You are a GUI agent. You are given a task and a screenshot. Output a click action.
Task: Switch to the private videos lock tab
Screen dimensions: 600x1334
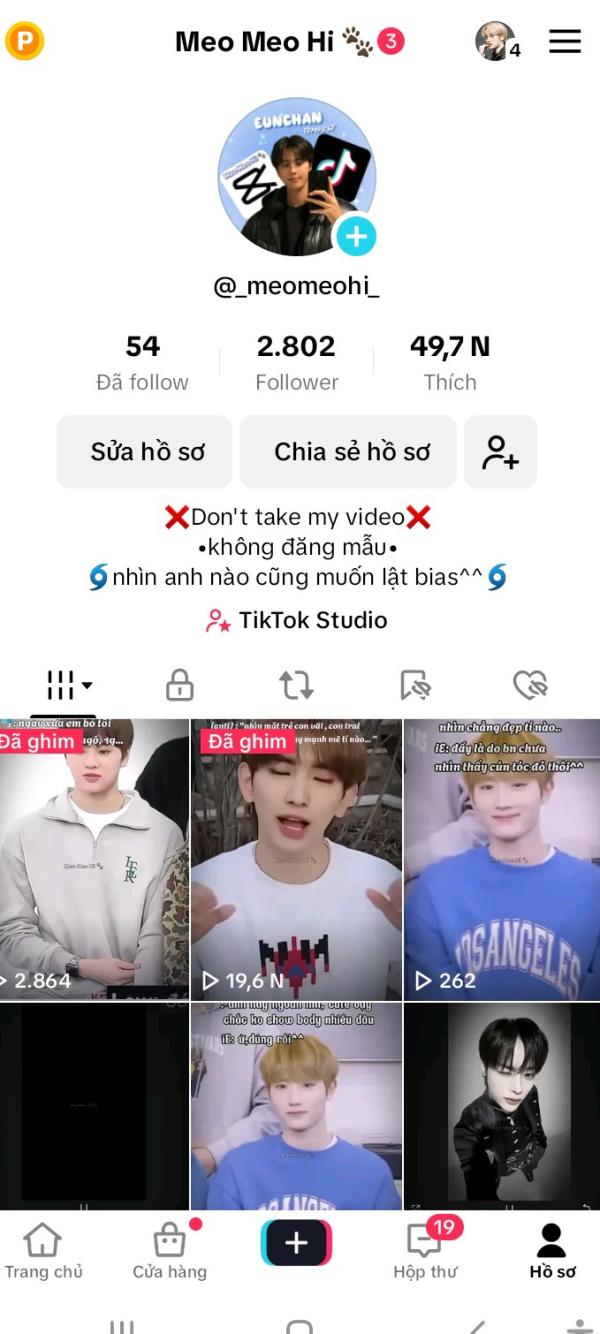[179, 685]
